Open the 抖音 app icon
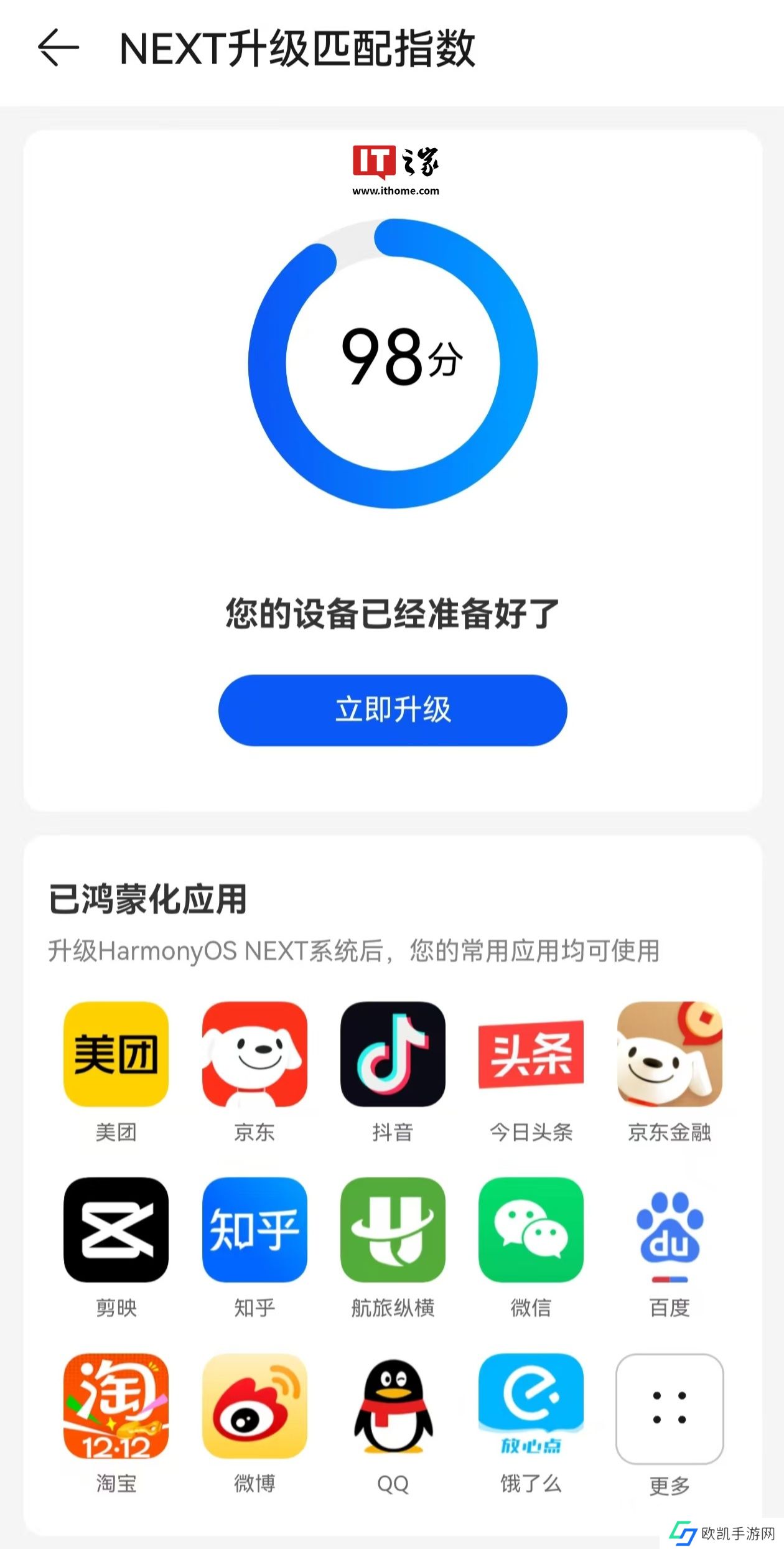 pyautogui.click(x=393, y=1054)
